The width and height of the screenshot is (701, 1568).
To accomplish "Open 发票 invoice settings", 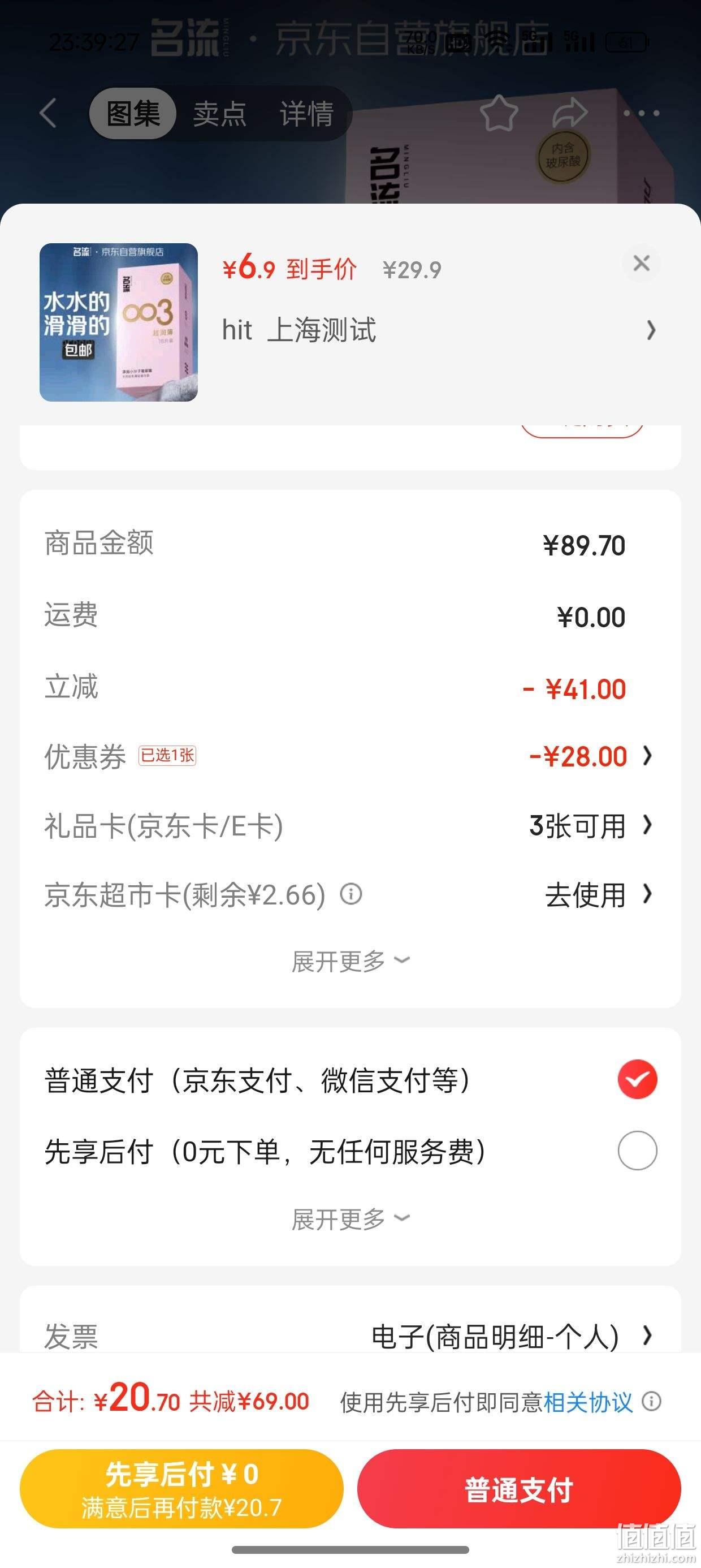I will pos(349,1336).
